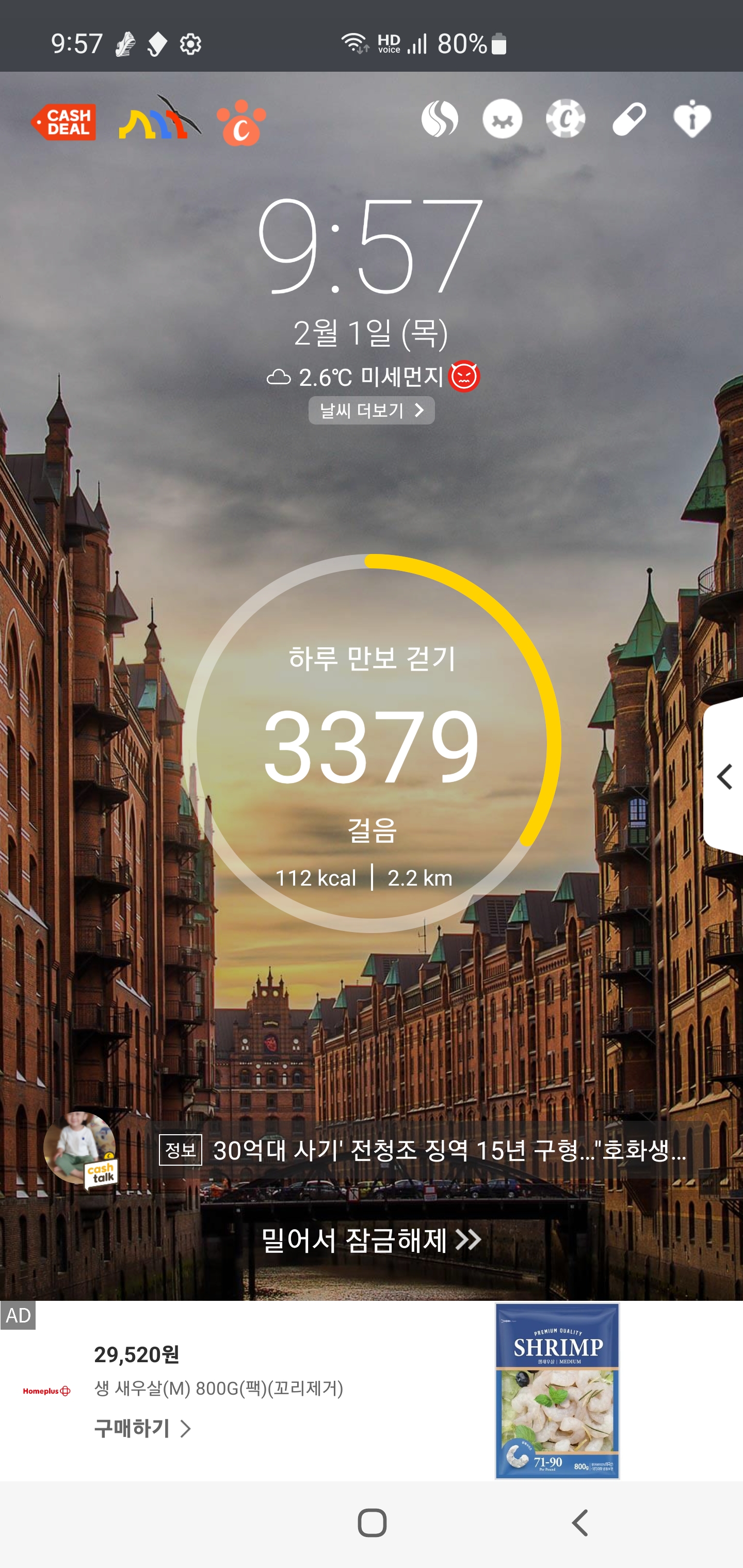Screen dimensions: 743x1568
Task: Tap the system home button
Action: click(x=372, y=1524)
